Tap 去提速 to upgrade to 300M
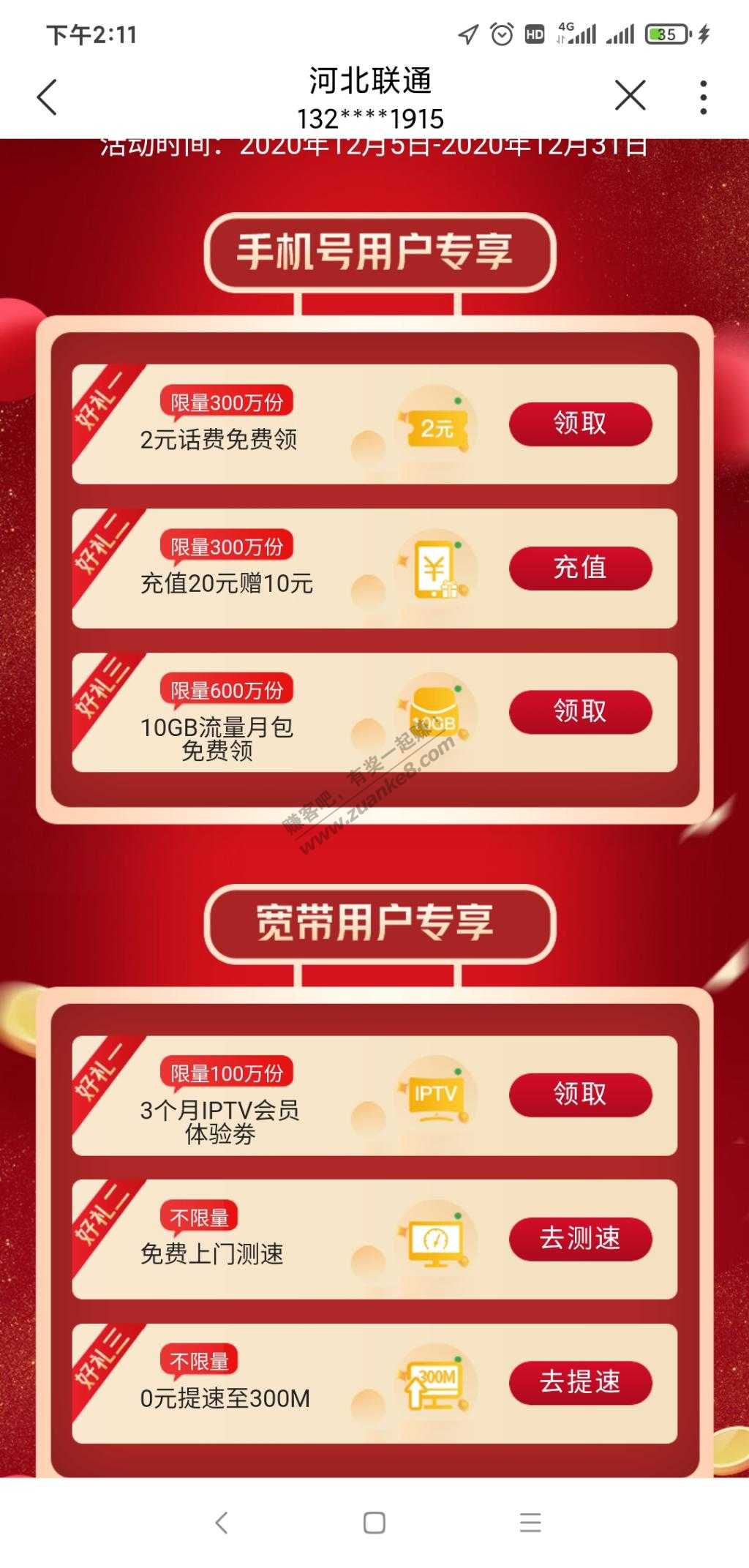 tap(580, 1382)
